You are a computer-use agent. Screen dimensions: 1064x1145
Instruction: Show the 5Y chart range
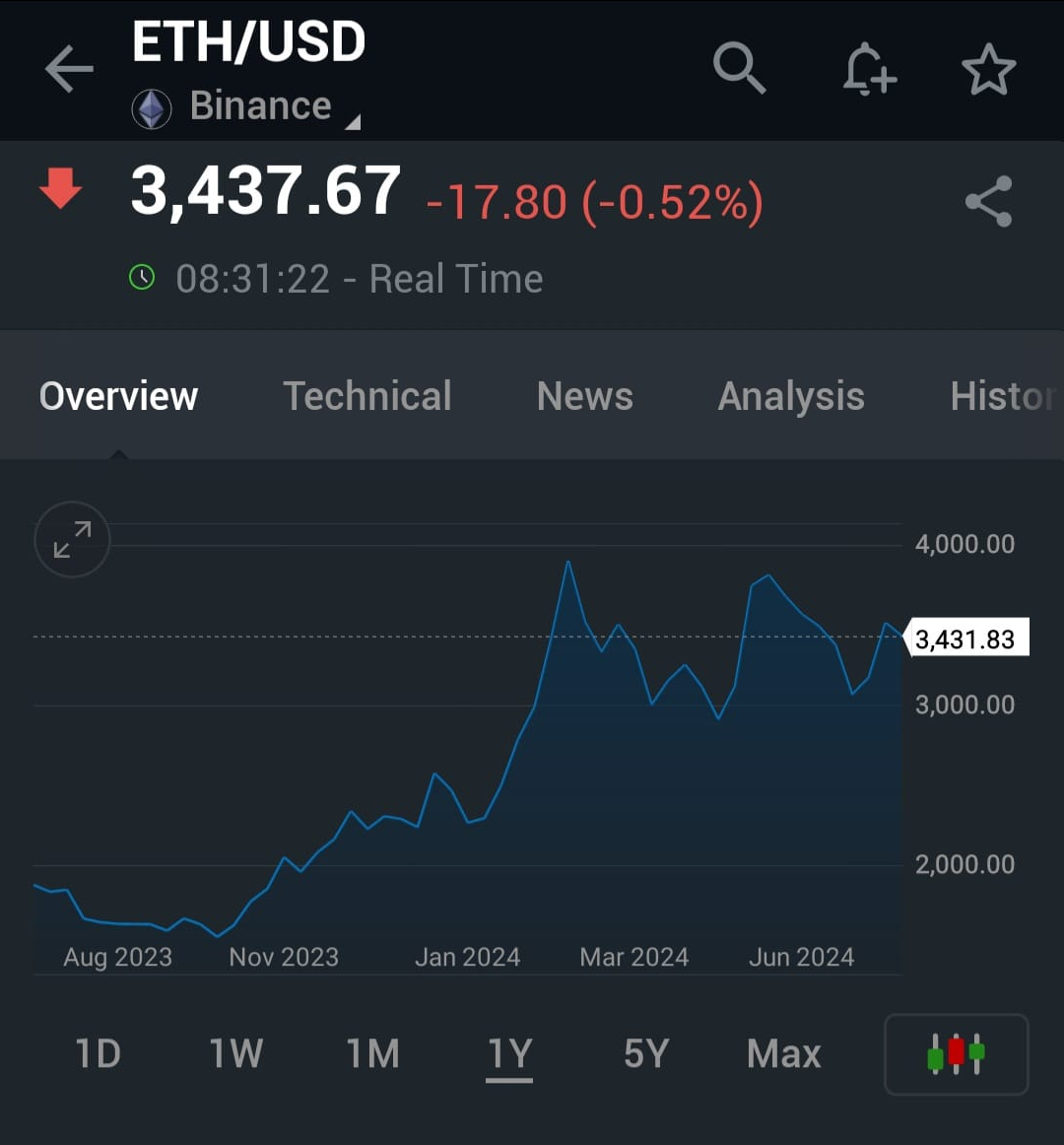pos(646,1053)
